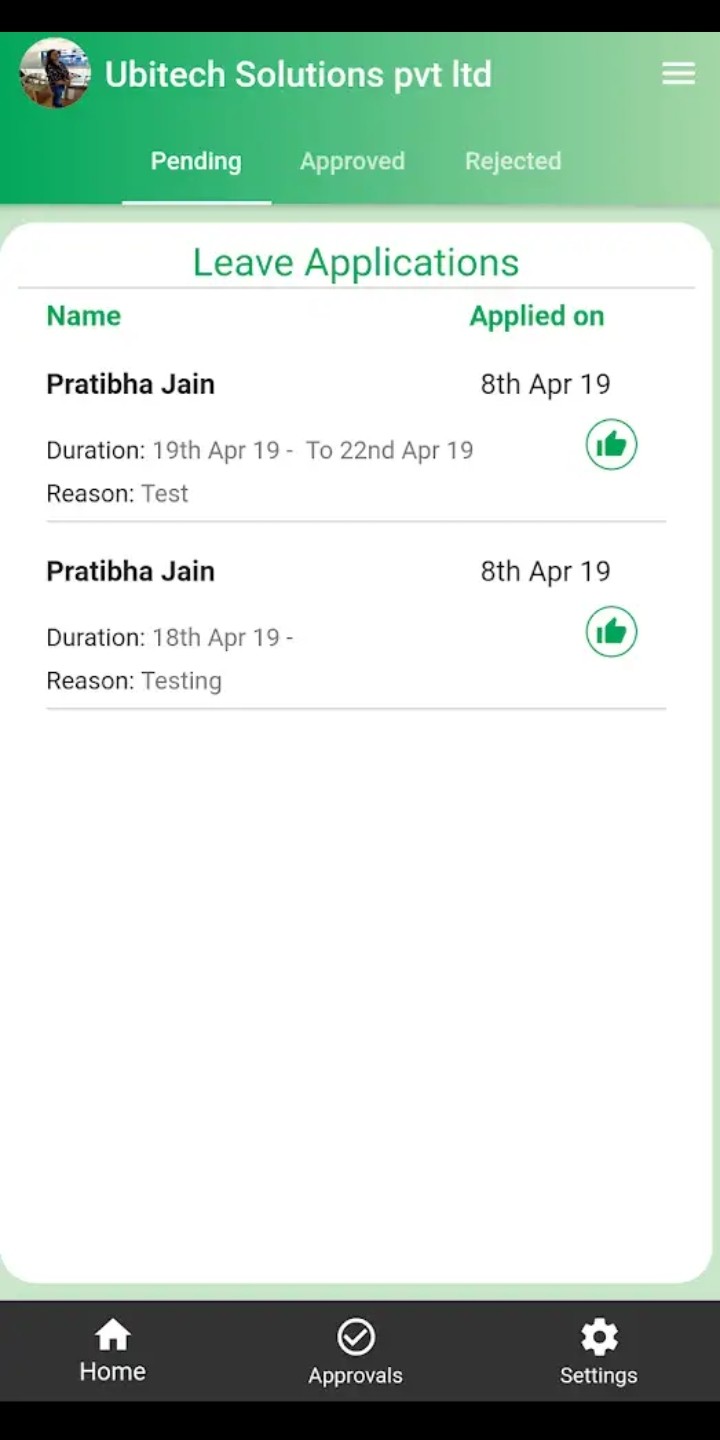The height and width of the screenshot is (1440, 720).
Task: Switch to the Approved tab
Action: coord(352,162)
